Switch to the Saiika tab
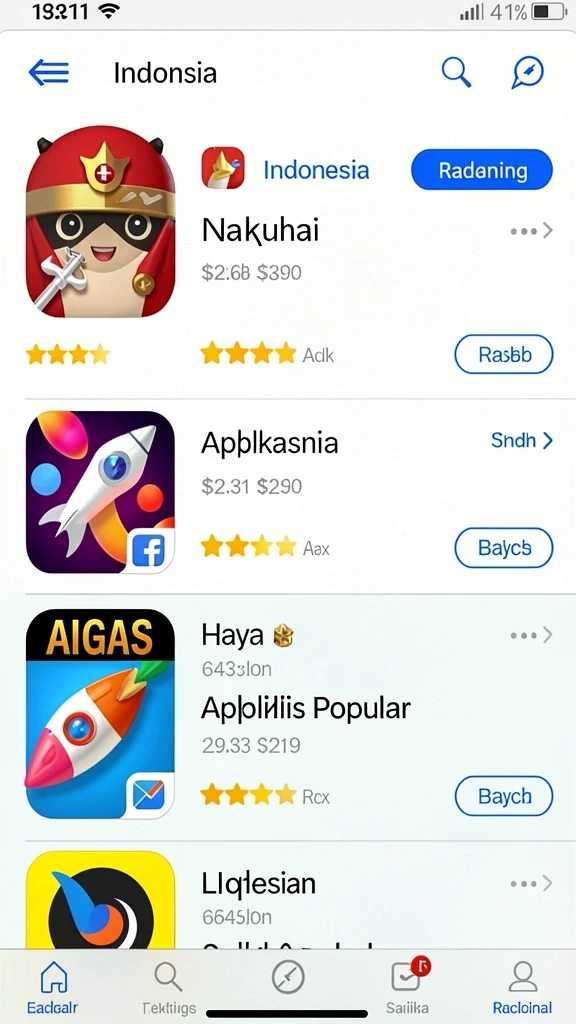This screenshot has width=576, height=1024. click(408, 987)
